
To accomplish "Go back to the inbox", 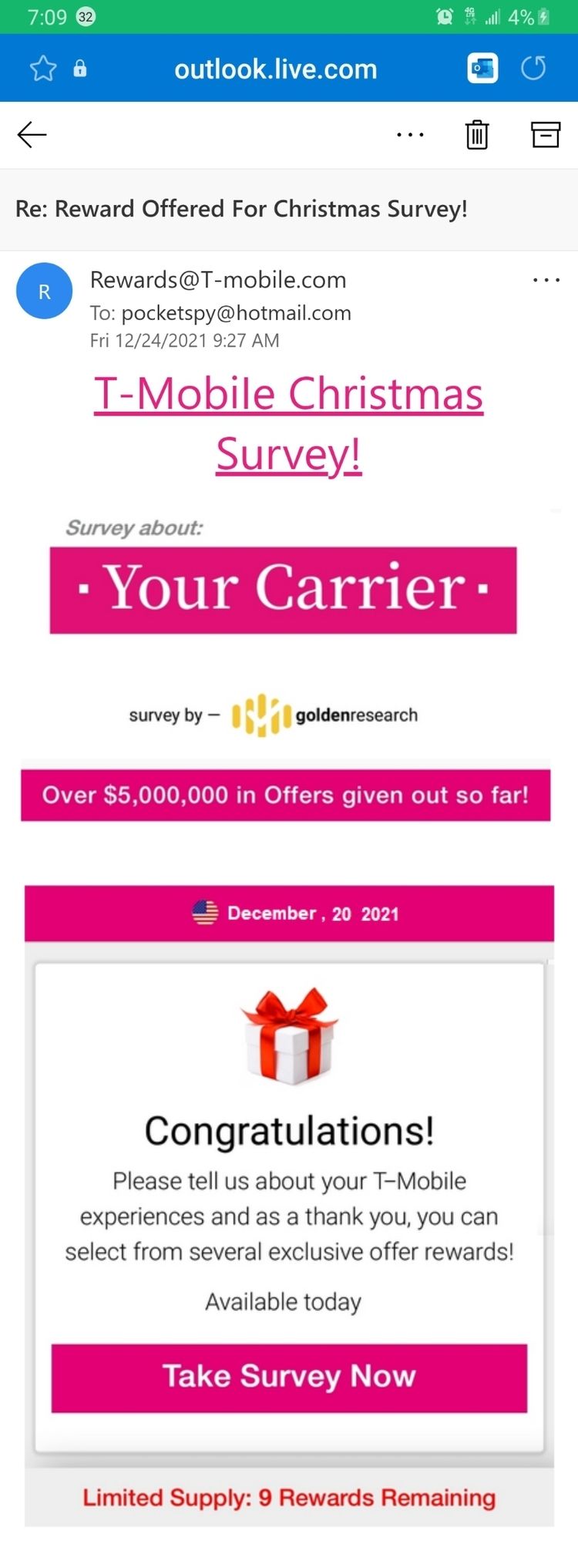I will click(32, 134).
